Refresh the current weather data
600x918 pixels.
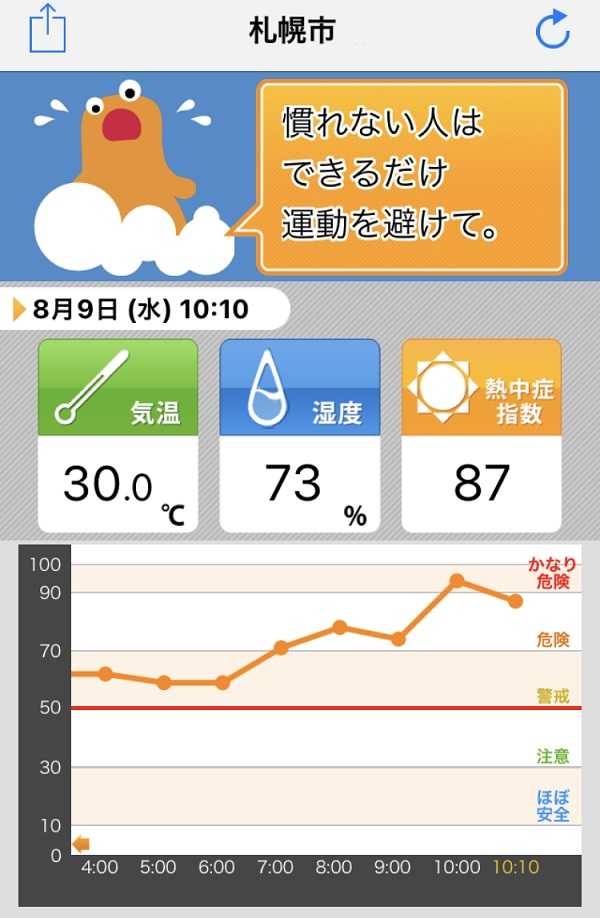point(552,30)
